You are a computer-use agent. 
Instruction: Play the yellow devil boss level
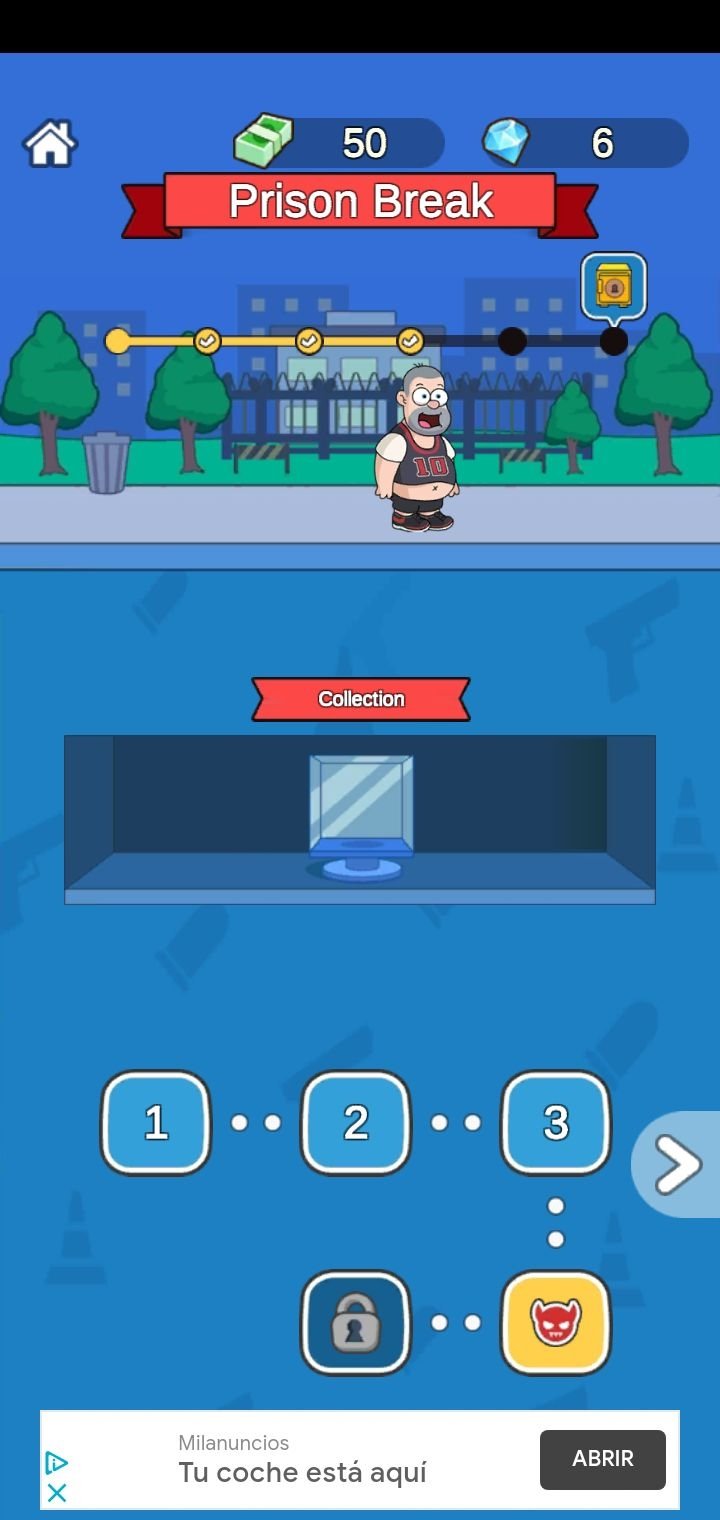pos(556,1322)
